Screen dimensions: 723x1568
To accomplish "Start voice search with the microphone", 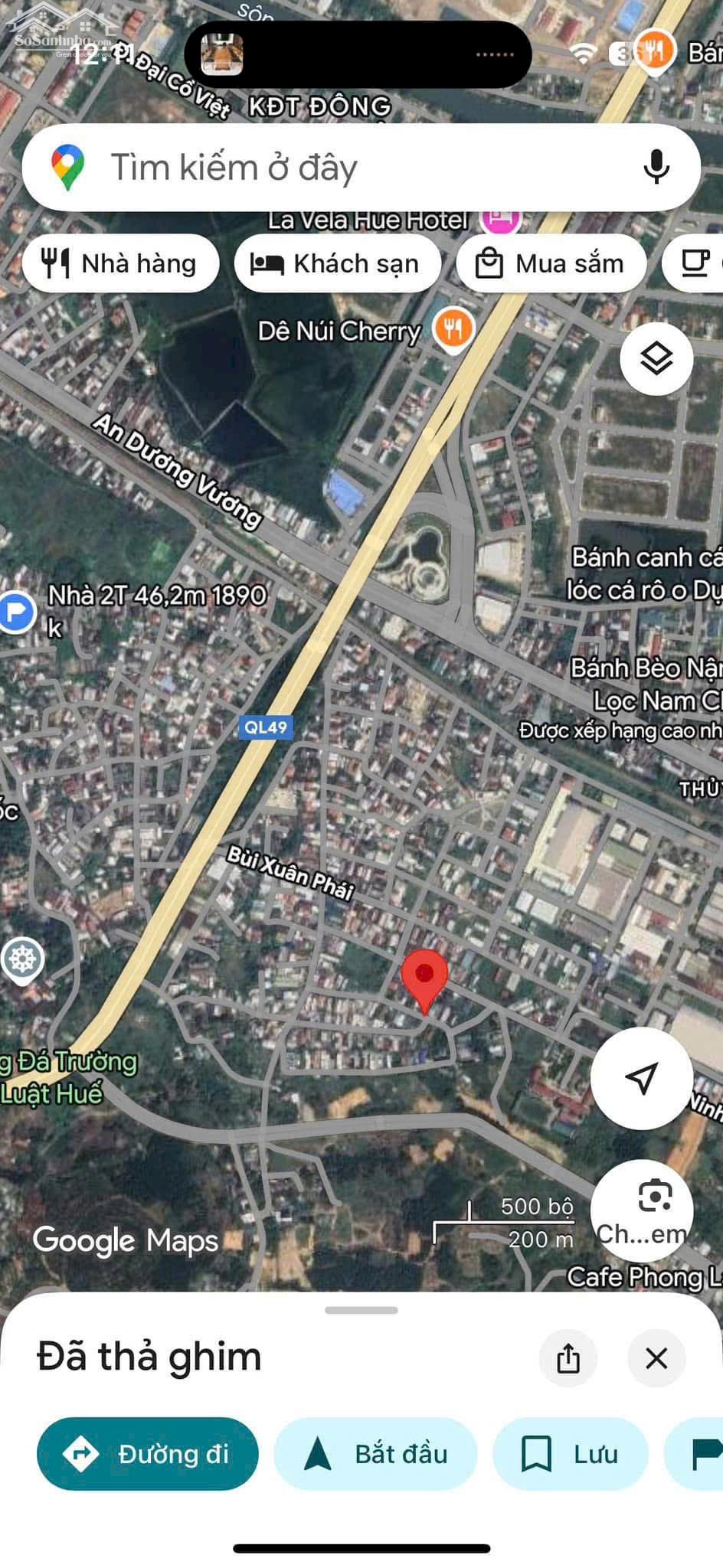I will click(656, 166).
